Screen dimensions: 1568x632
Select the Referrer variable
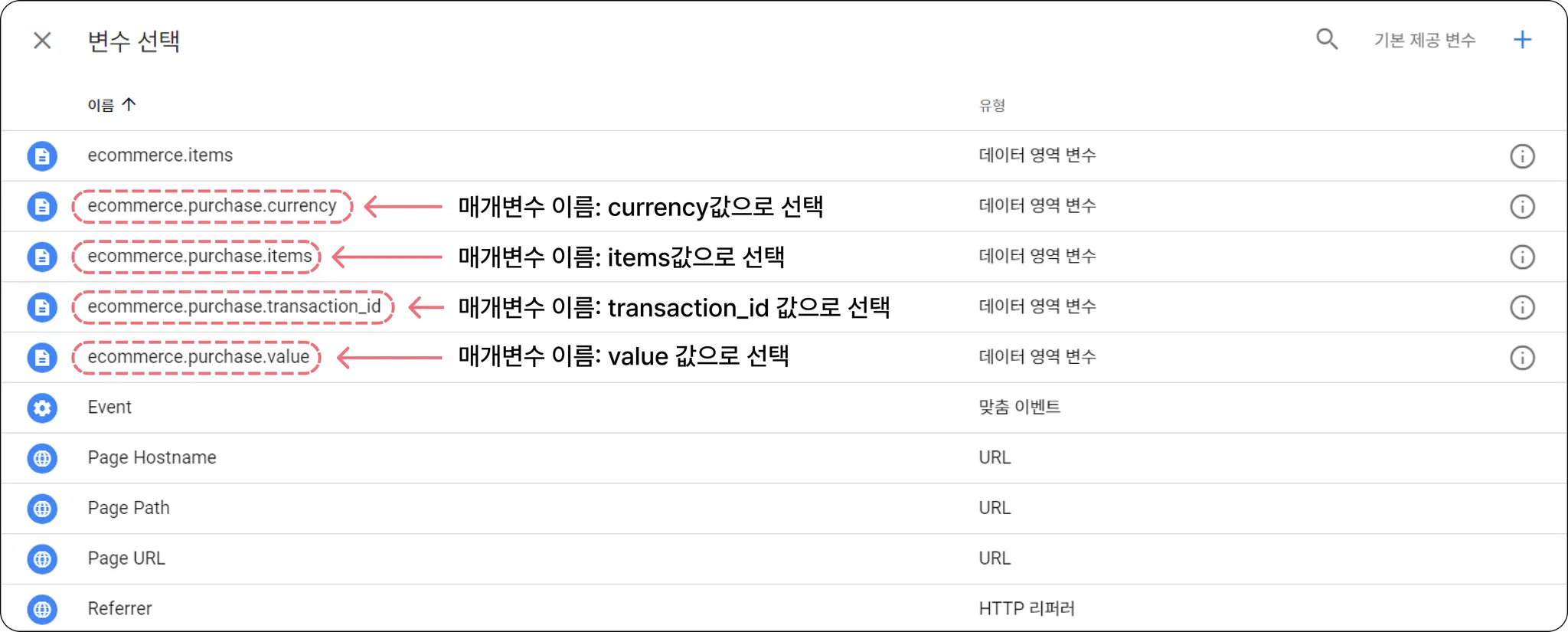pyautogui.click(x=119, y=609)
